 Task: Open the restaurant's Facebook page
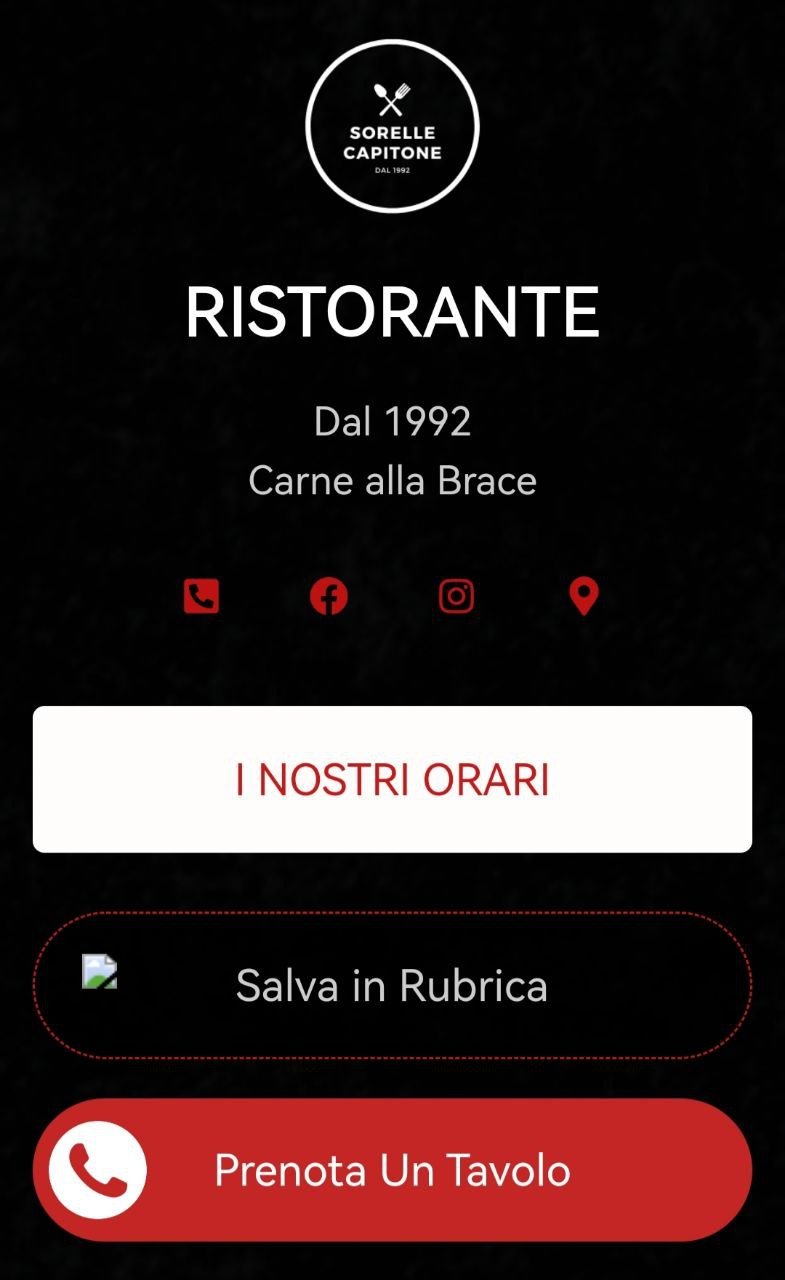pos(329,597)
